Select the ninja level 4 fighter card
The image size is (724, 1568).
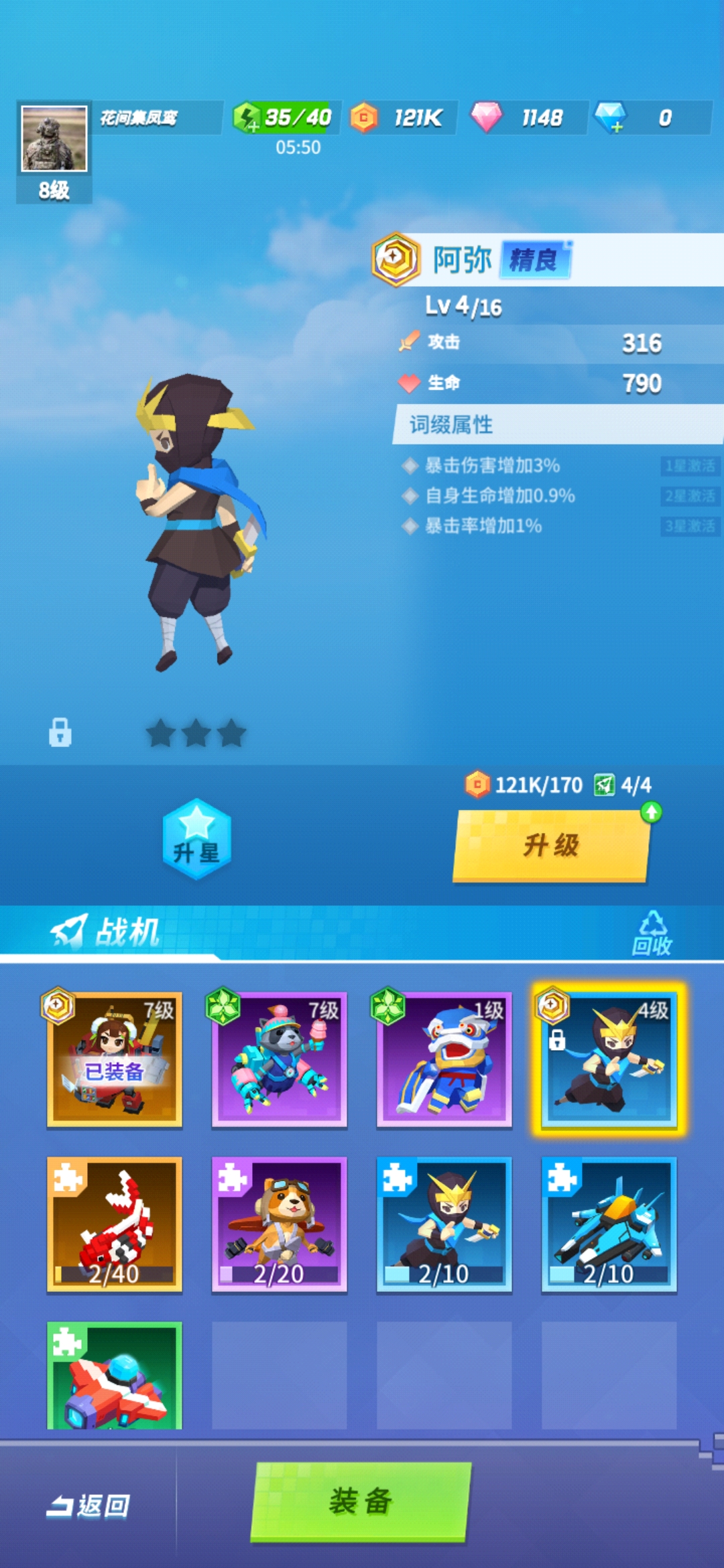tap(609, 1059)
